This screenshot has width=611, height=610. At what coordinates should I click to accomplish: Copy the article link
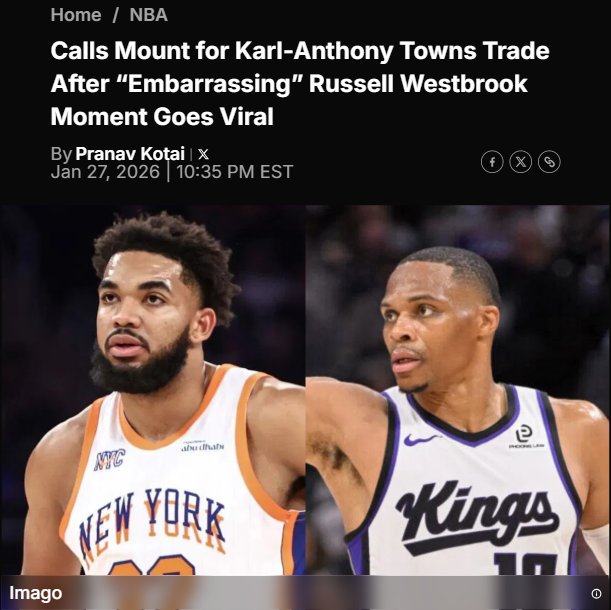click(549, 162)
